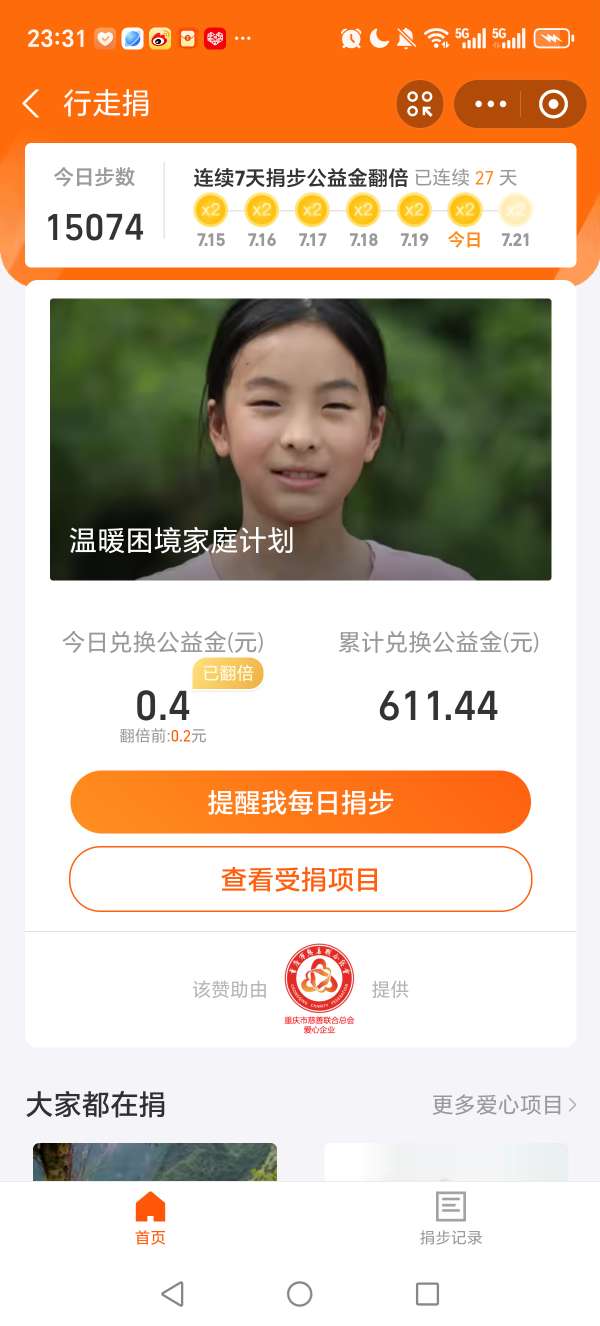Tap 查看受捐项目 button
The width and height of the screenshot is (600, 1326).
pos(300,879)
